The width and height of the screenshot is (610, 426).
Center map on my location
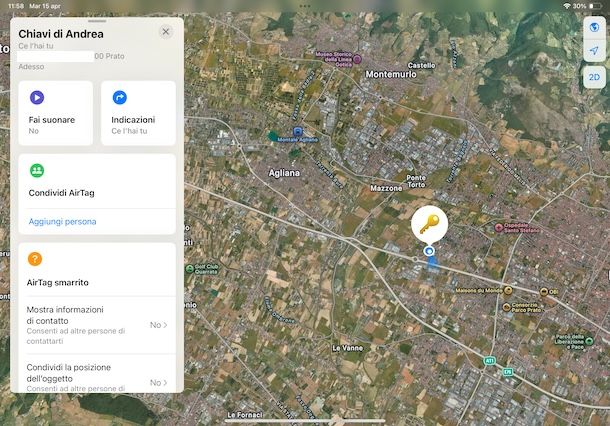[x=593, y=51]
